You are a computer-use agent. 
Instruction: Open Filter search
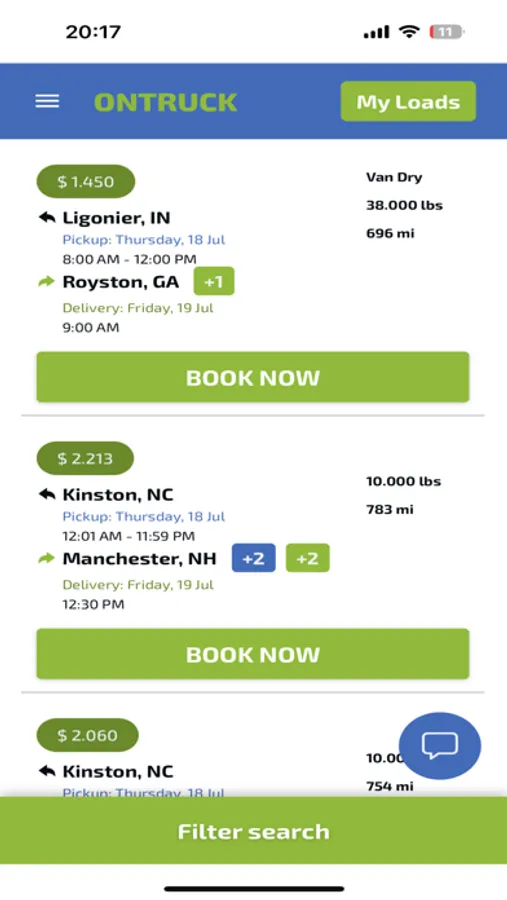253,831
